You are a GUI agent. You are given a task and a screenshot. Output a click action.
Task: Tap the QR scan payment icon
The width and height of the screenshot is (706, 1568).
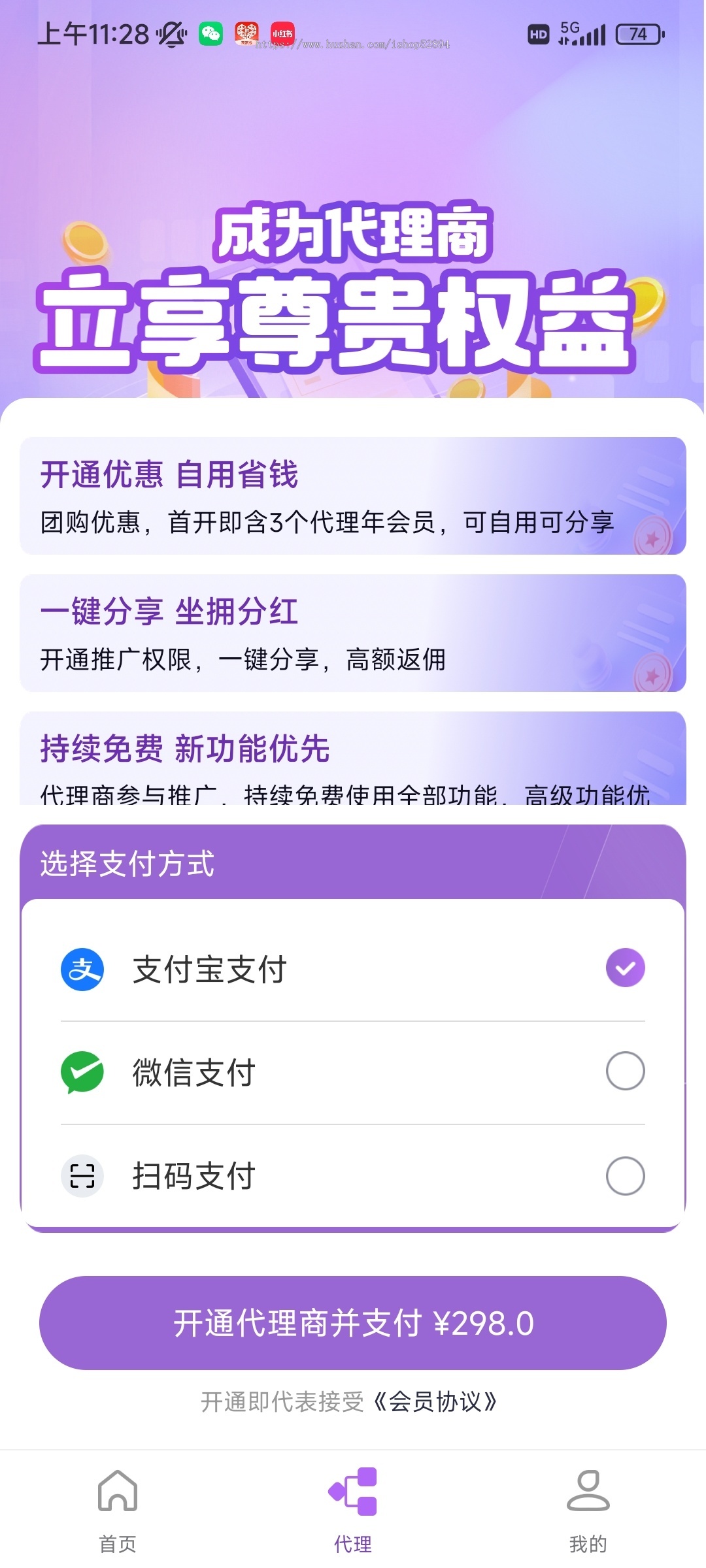[x=81, y=1174]
